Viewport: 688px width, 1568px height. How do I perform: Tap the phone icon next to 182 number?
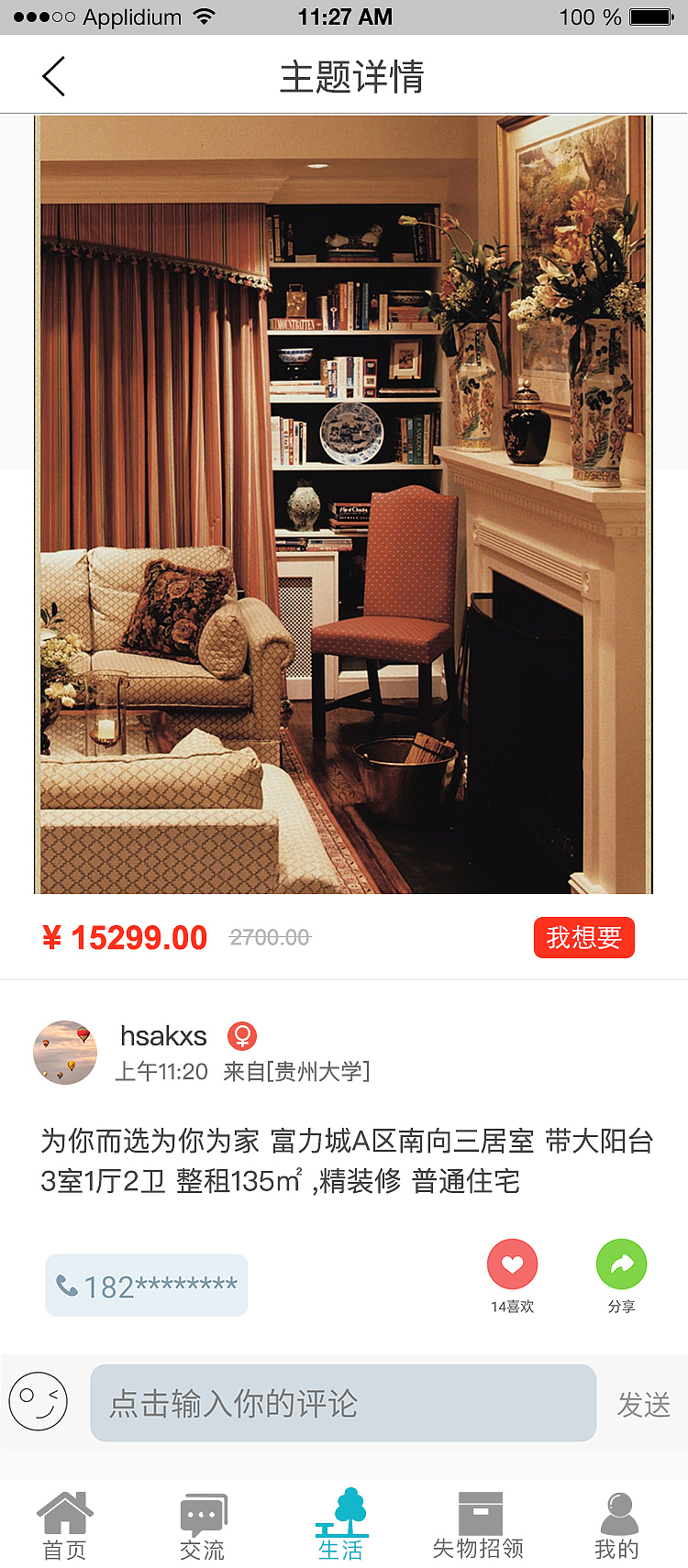coord(68,1286)
